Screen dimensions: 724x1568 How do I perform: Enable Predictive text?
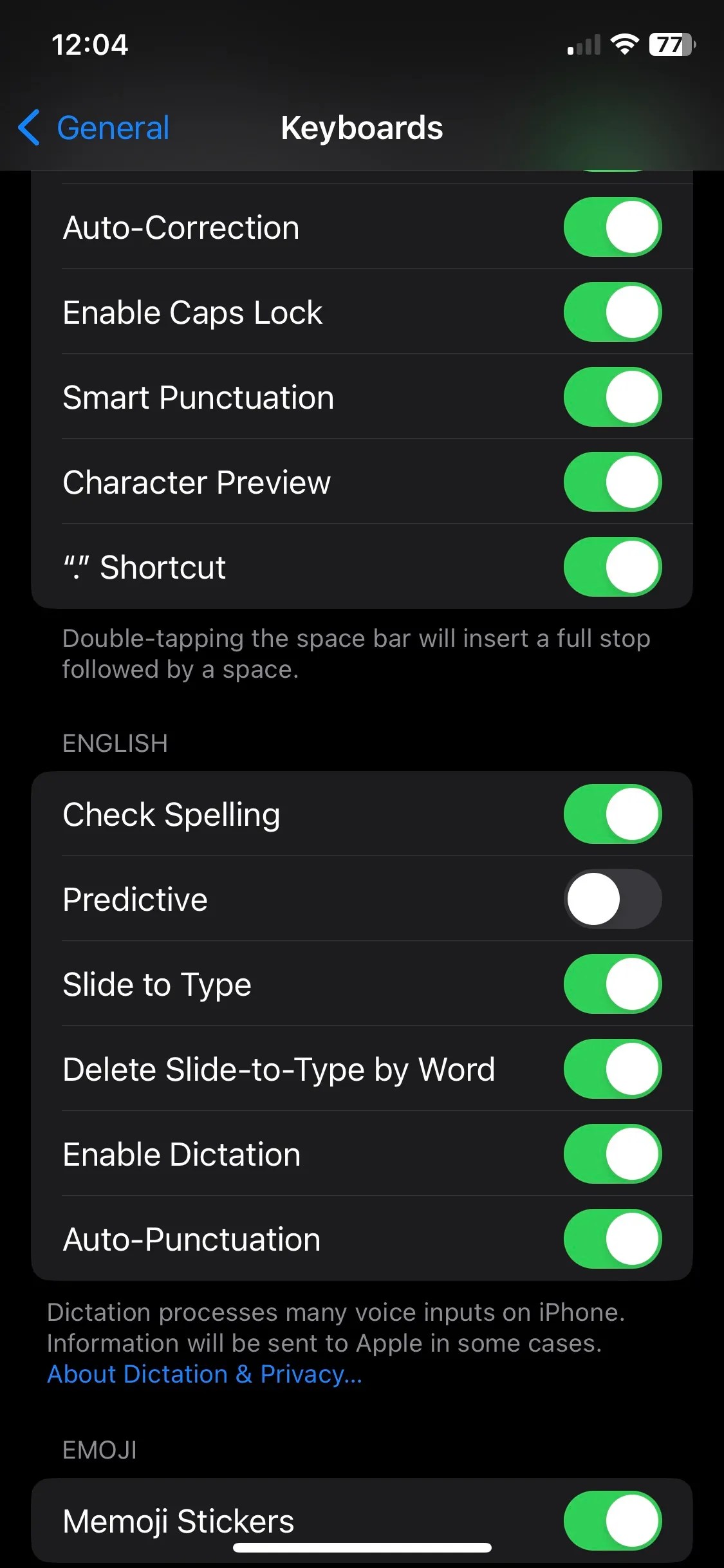tap(611, 899)
